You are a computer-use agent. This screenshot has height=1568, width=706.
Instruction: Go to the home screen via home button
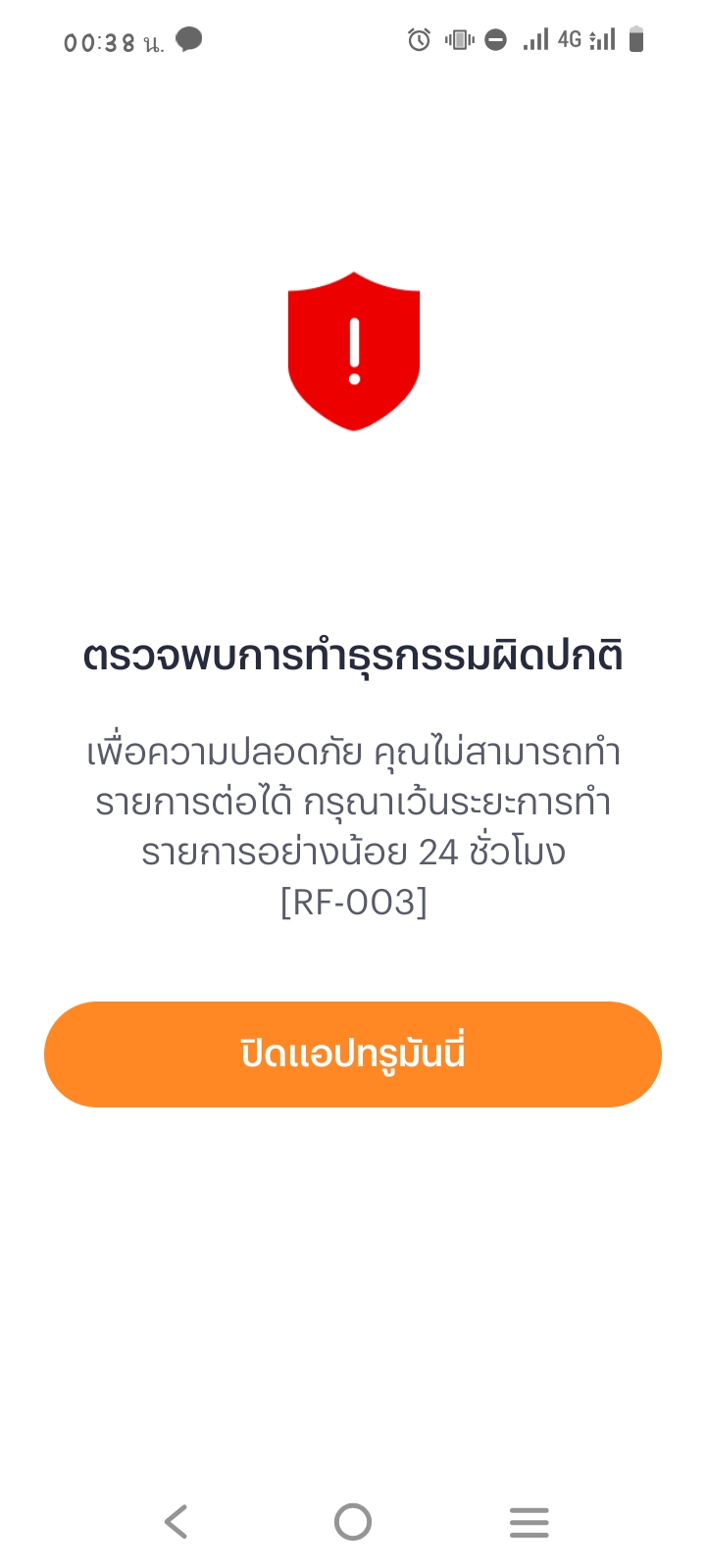pos(353,1522)
